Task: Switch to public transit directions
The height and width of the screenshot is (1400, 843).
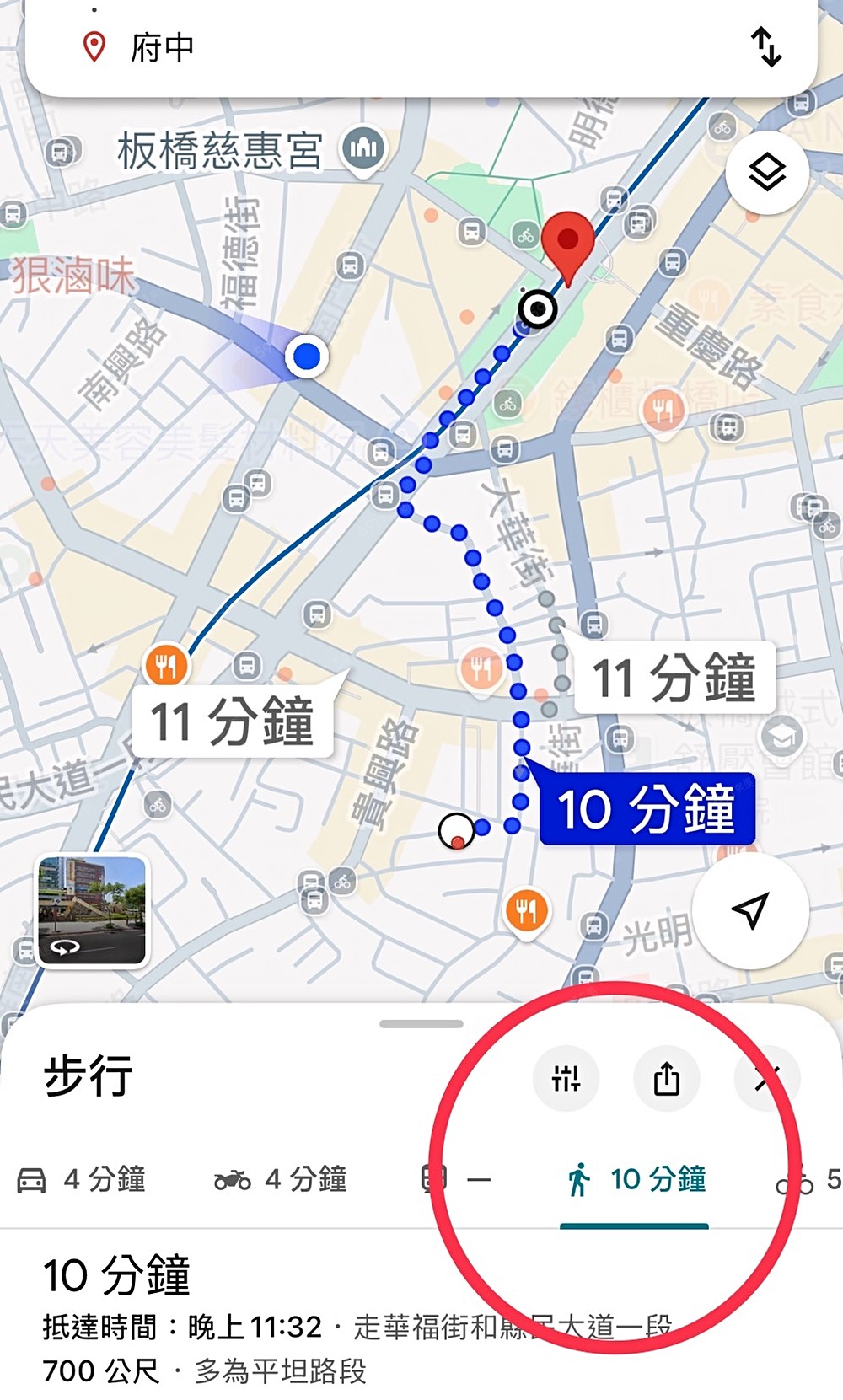Action: click(455, 1179)
